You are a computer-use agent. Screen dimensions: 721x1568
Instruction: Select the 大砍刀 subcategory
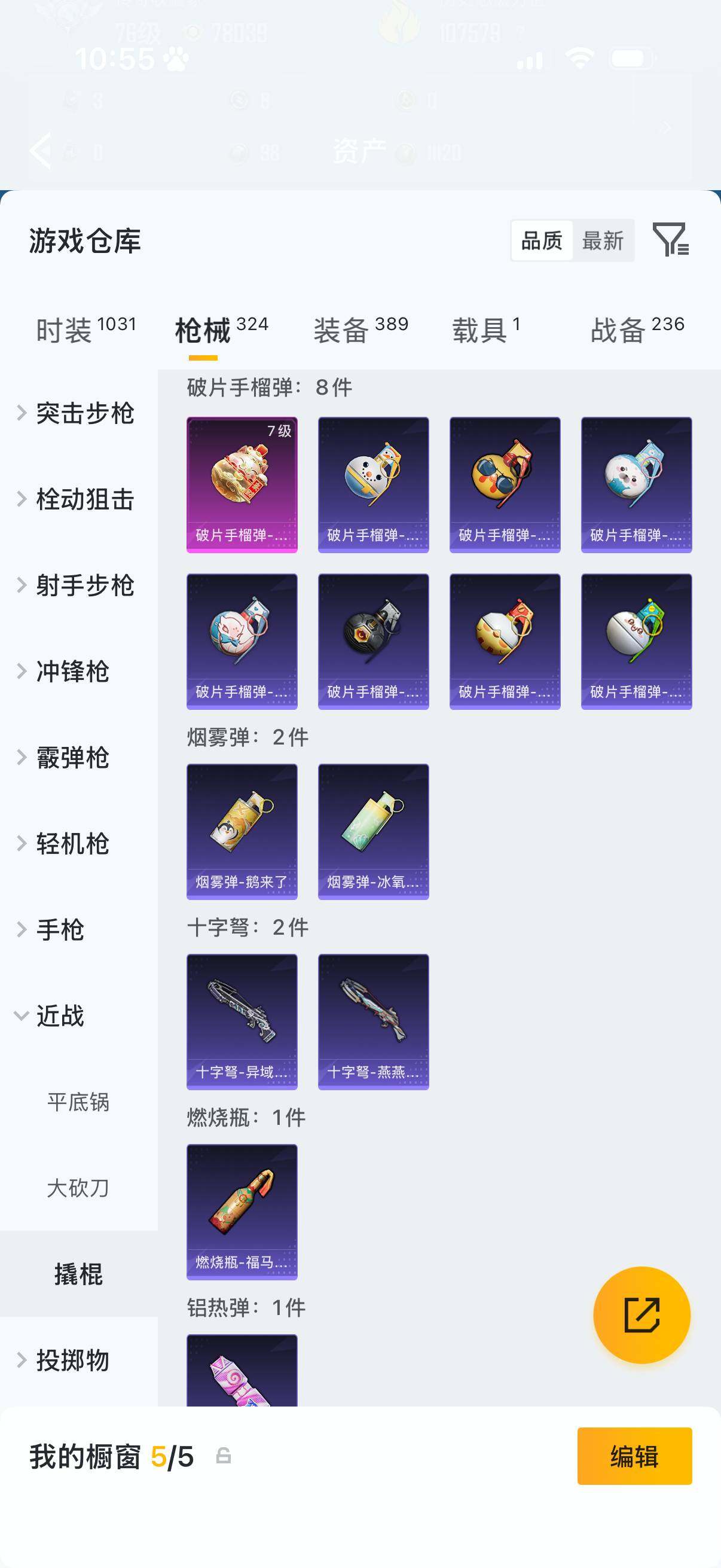coord(78,1188)
